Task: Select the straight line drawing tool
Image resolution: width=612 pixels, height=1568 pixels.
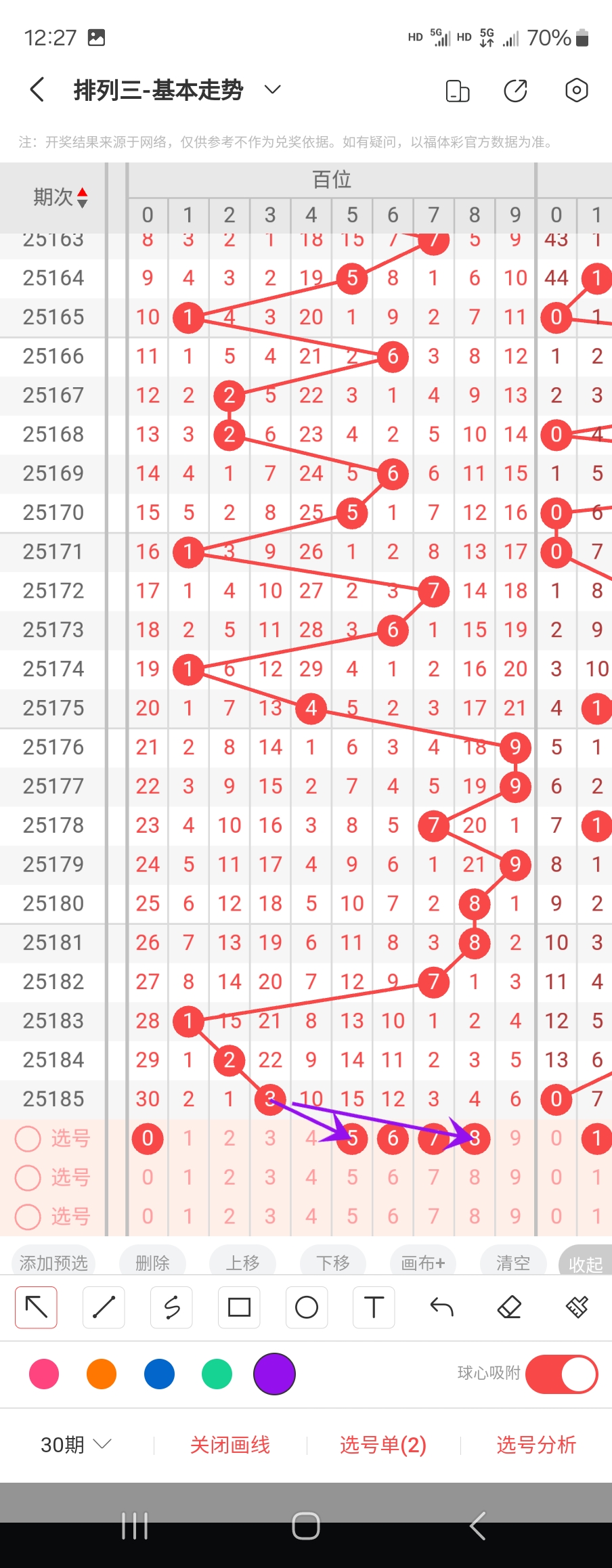Action: coord(104,1307)
